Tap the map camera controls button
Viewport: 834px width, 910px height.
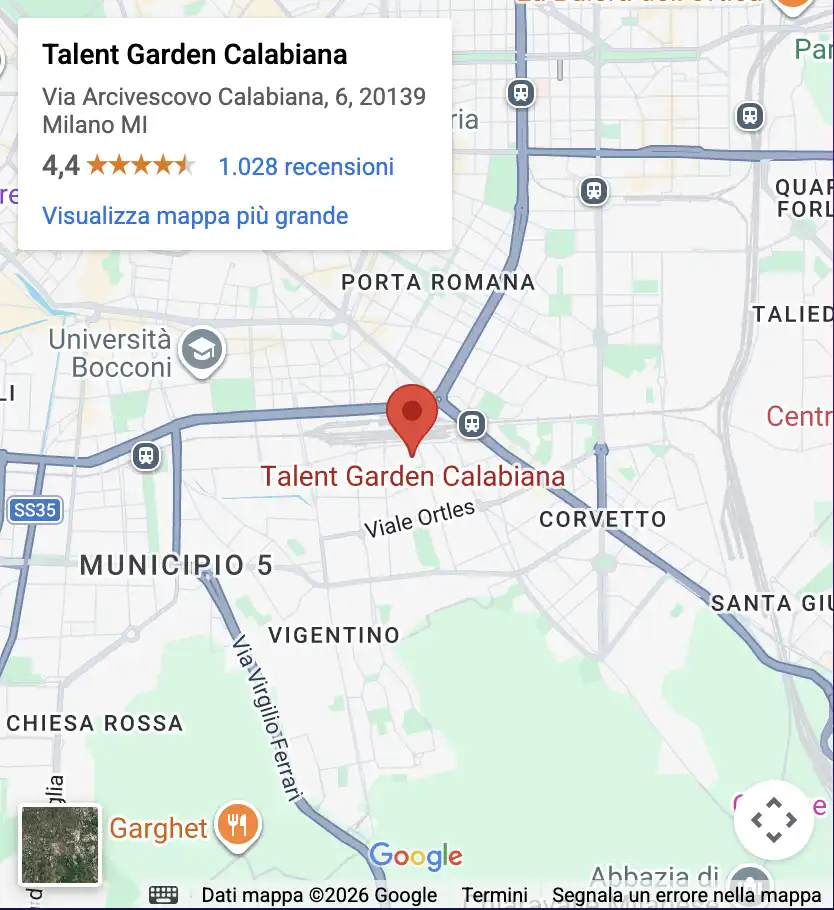click(x=773, y=820)
